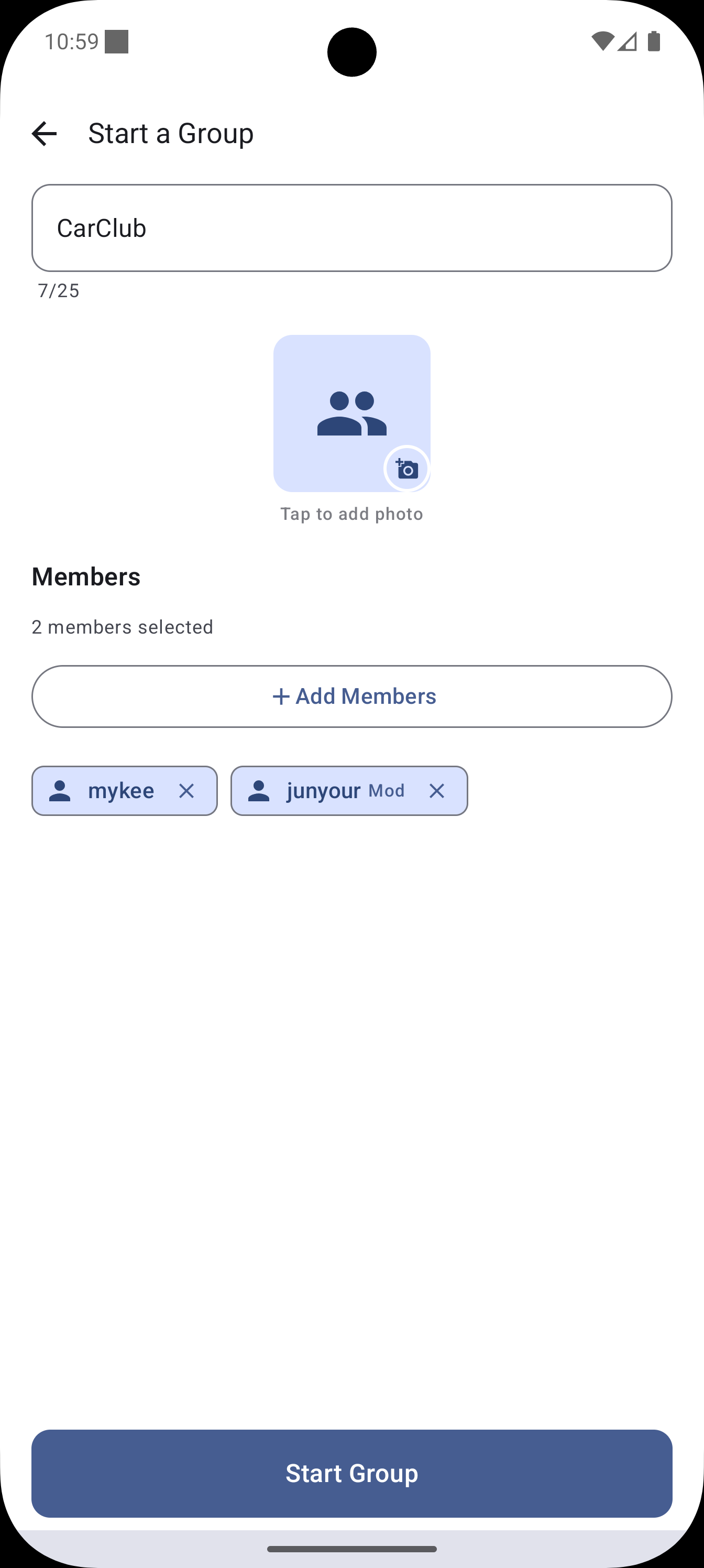Tap 'Tap to add photo' label
The height and width of the screenshot is (1568, 704).
coord(351,513)
